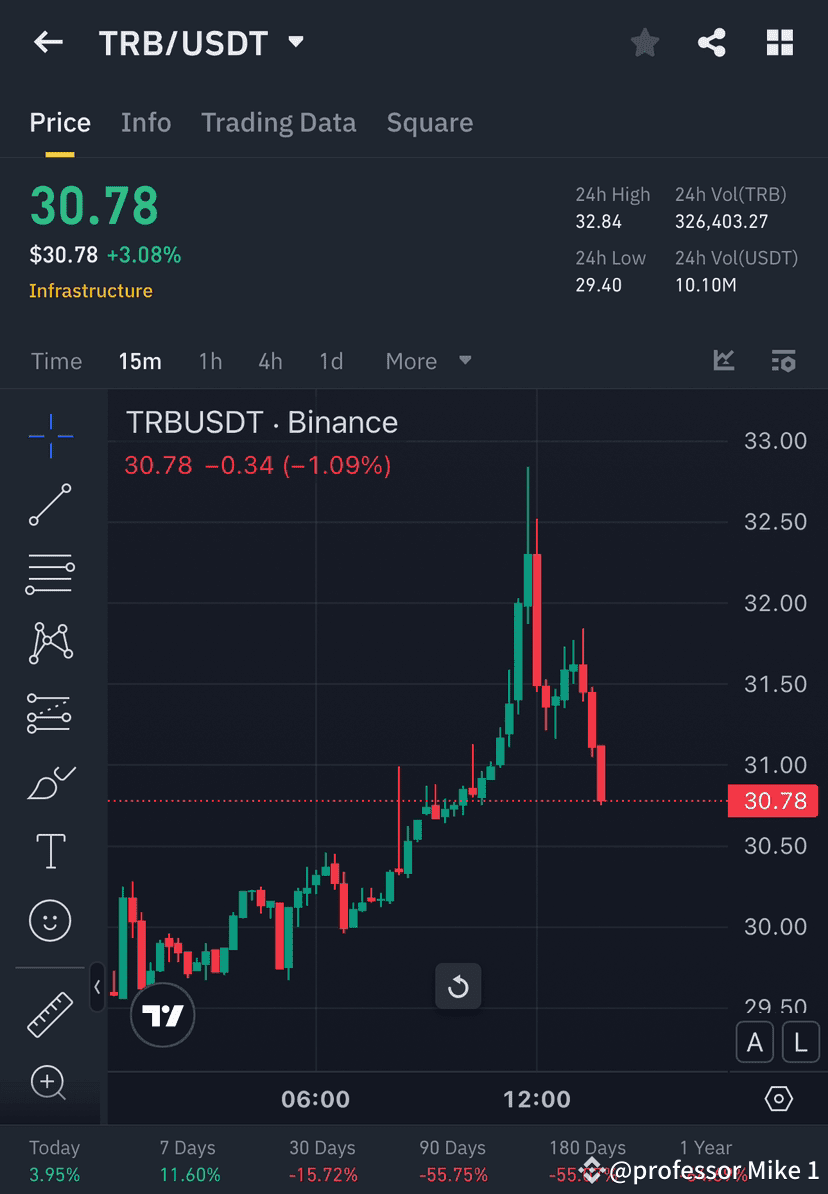Viewport: 828px width, 1194px height.
Task: Open the More timeframes dropdown
Action: click(x=428, y=361)
